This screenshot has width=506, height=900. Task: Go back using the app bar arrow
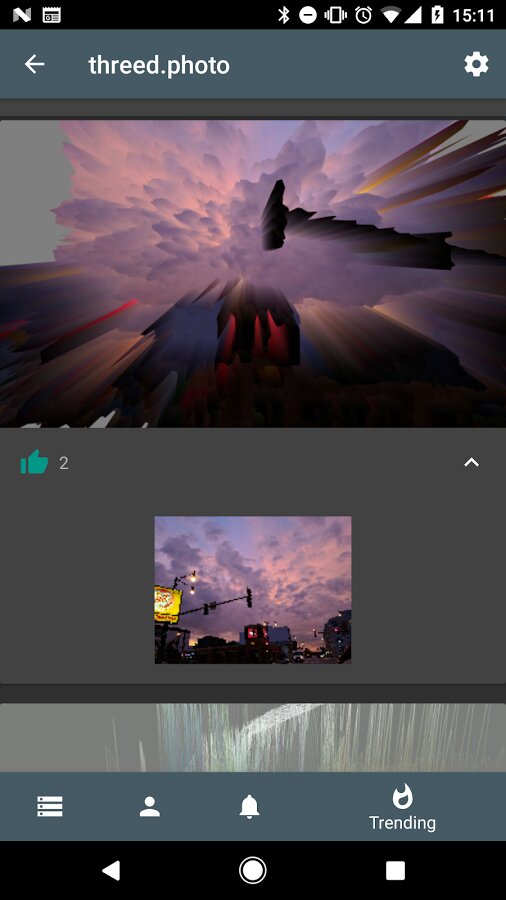coord(34,64)
